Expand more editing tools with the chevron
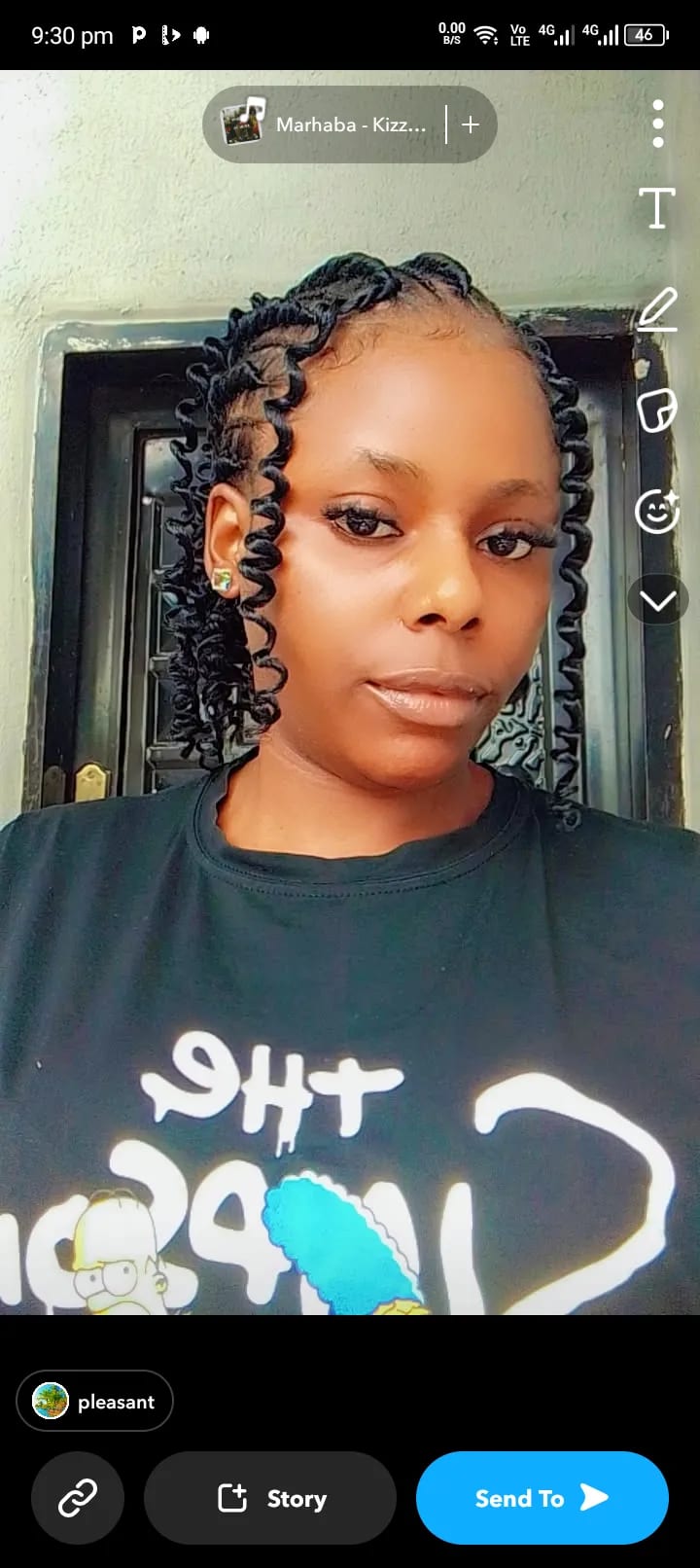The image size is (700, 1568). tap(658, 600)
